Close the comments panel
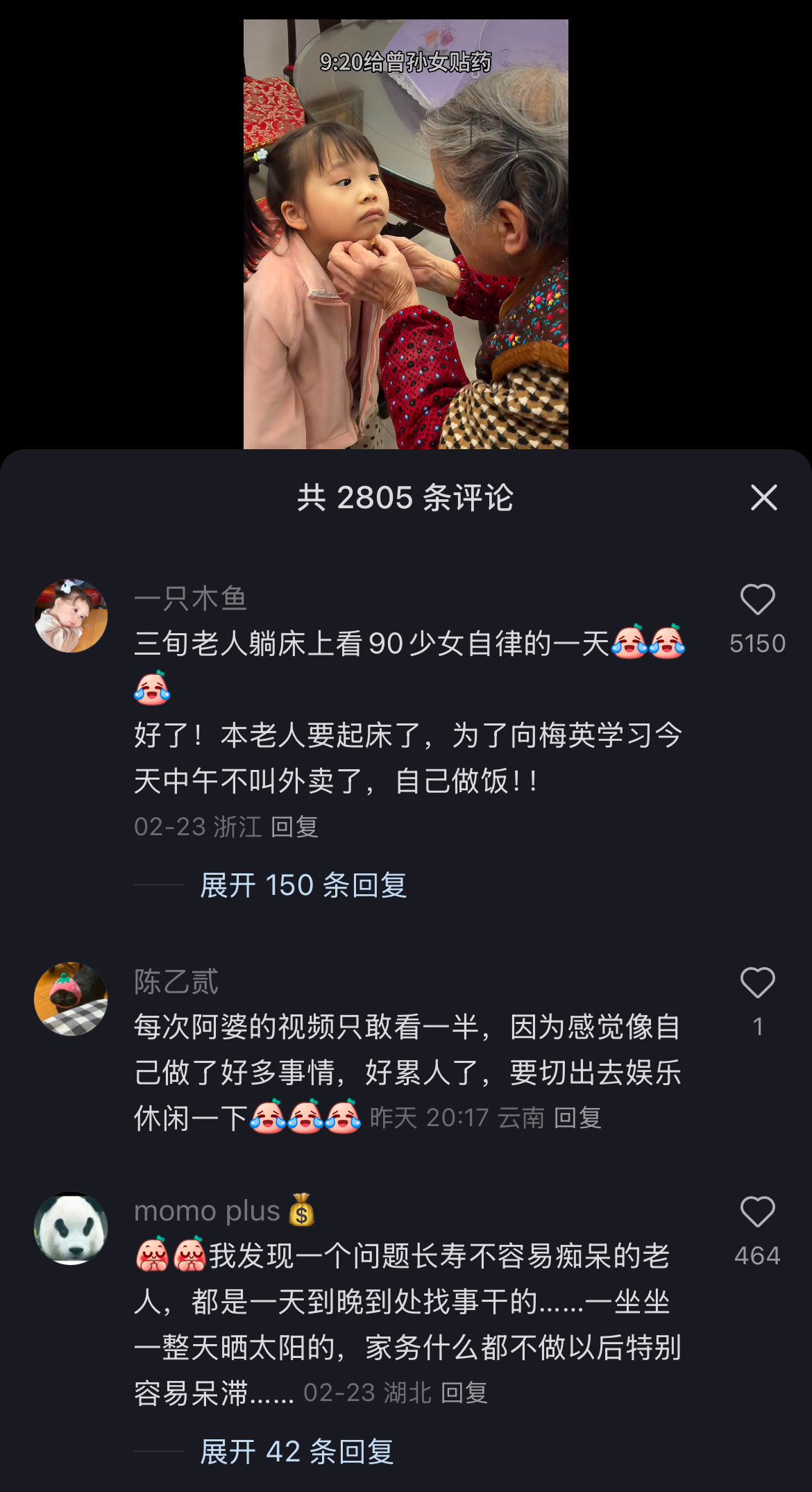 (x=763, y=498)
